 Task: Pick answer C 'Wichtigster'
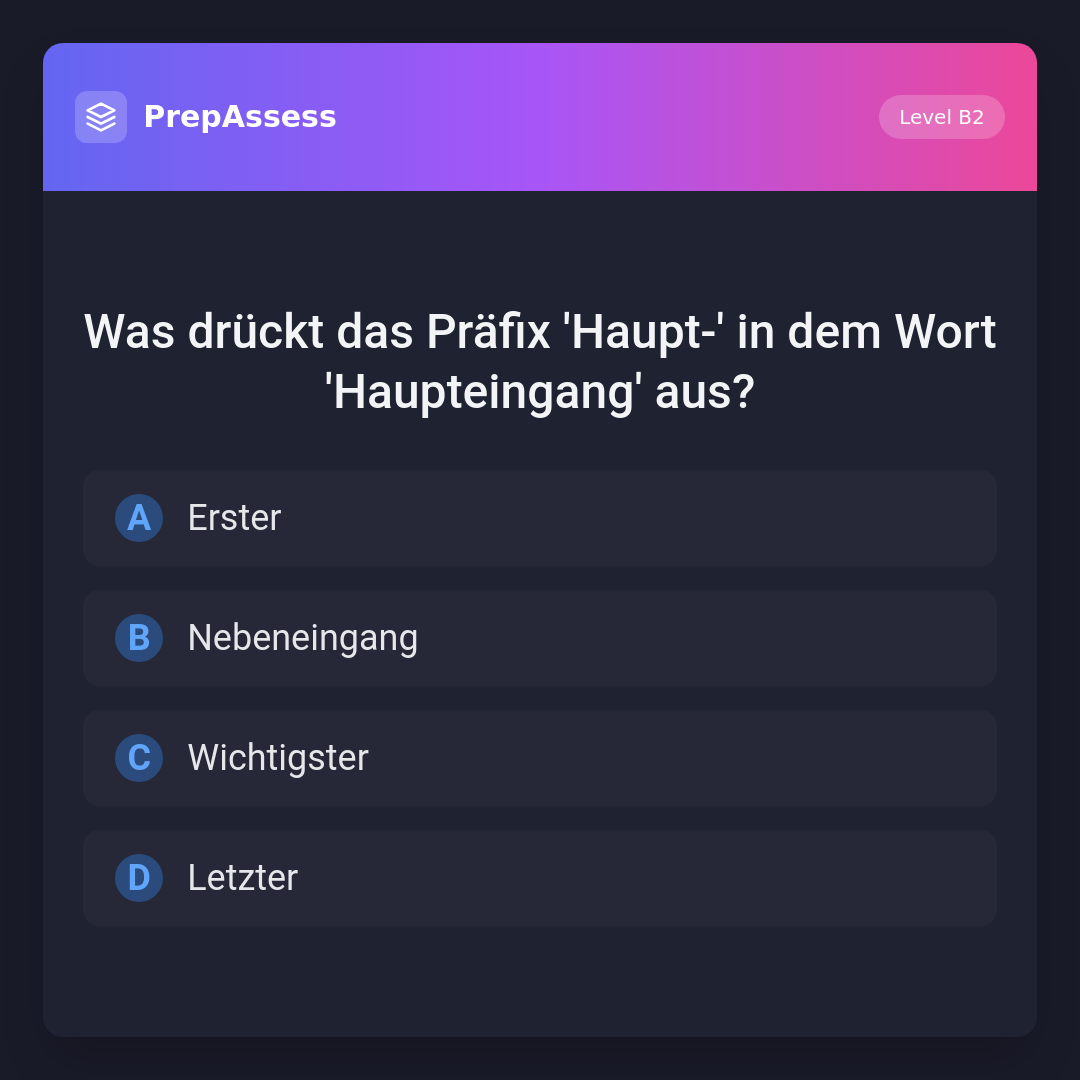[540, 758]
